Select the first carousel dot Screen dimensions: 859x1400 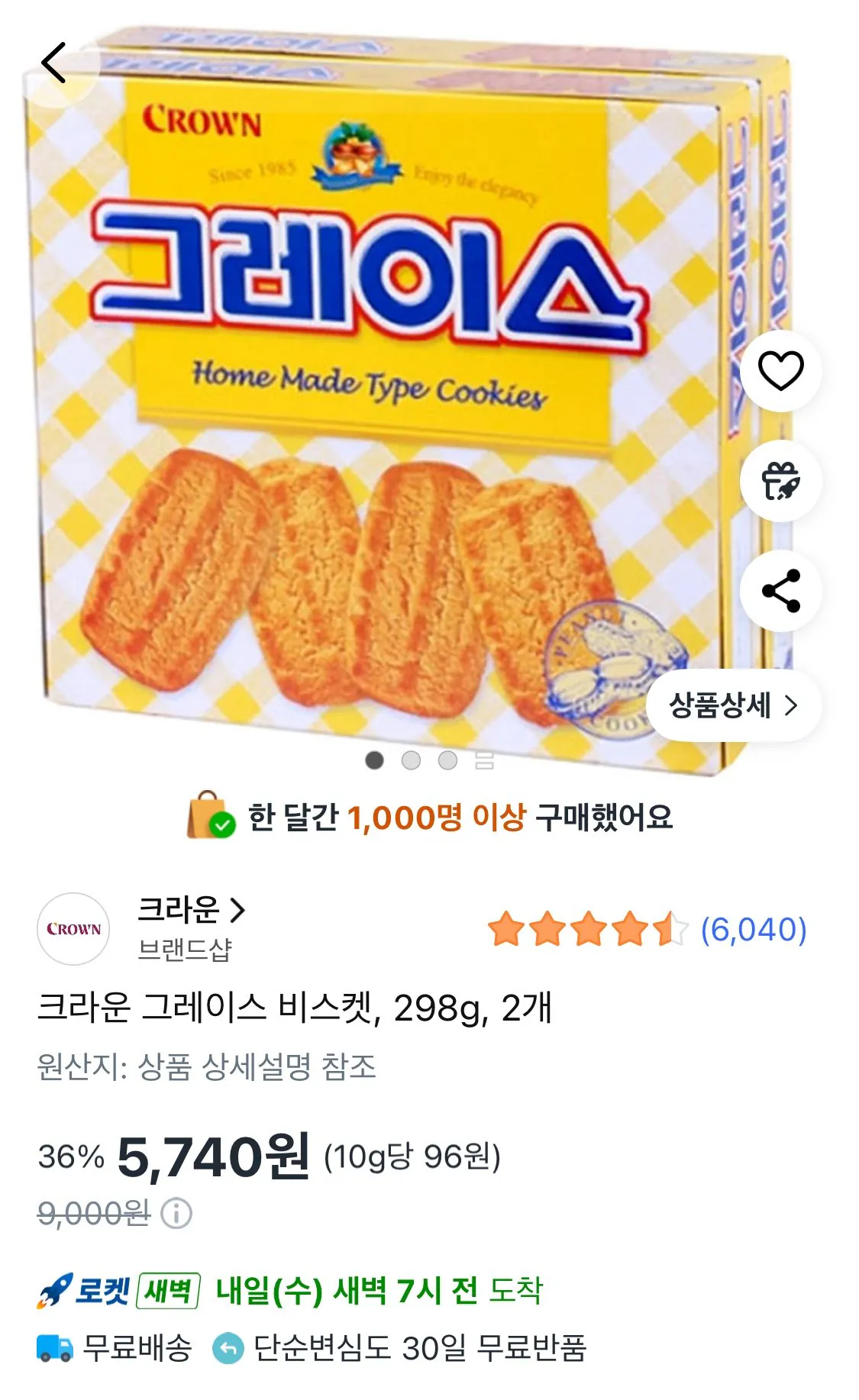click(x=375, y=760)
